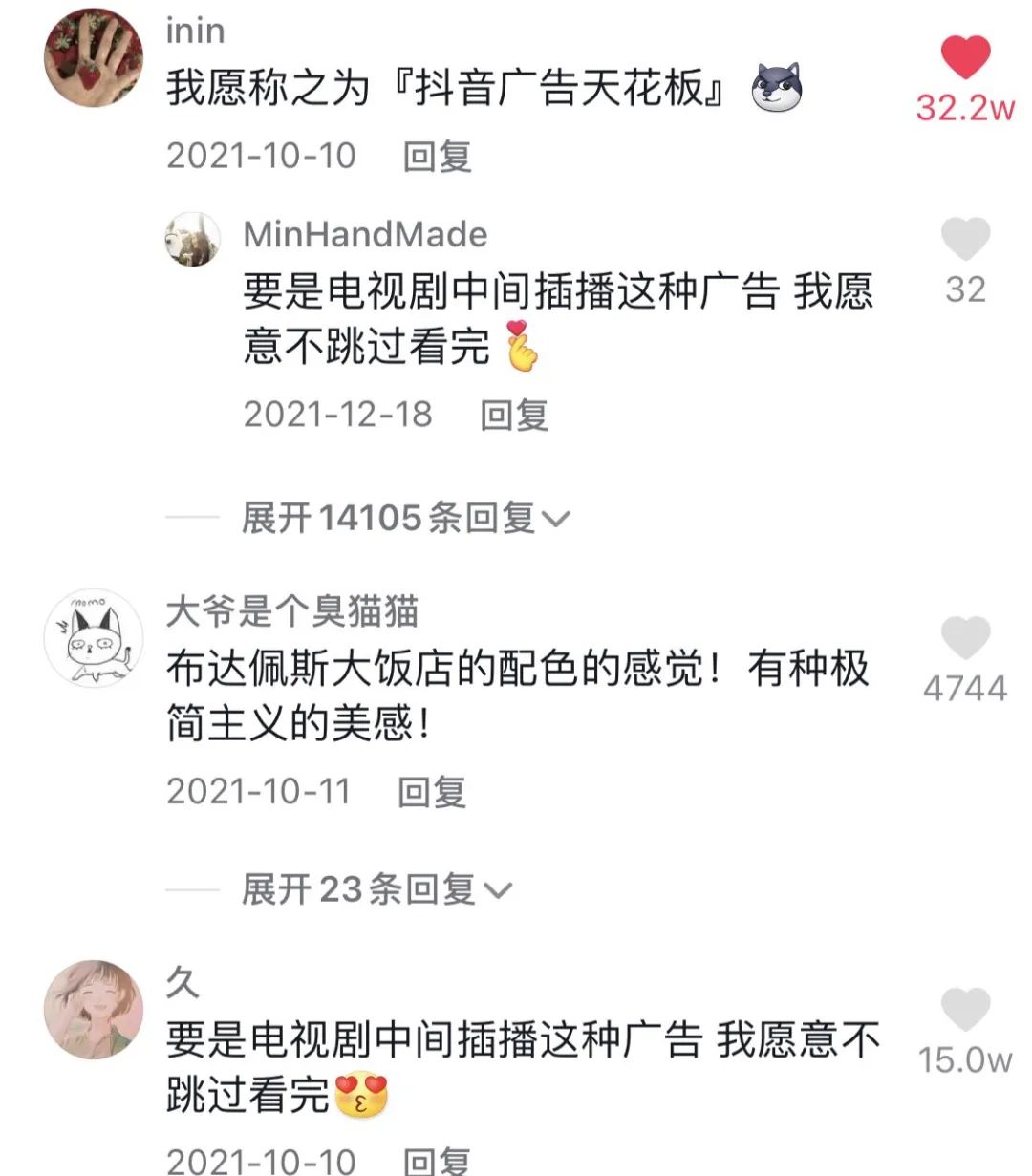Reply to MinHandMade's comment
Image resolution: width=1032 pixels, height=1176 pixels.
click(514, 415)
